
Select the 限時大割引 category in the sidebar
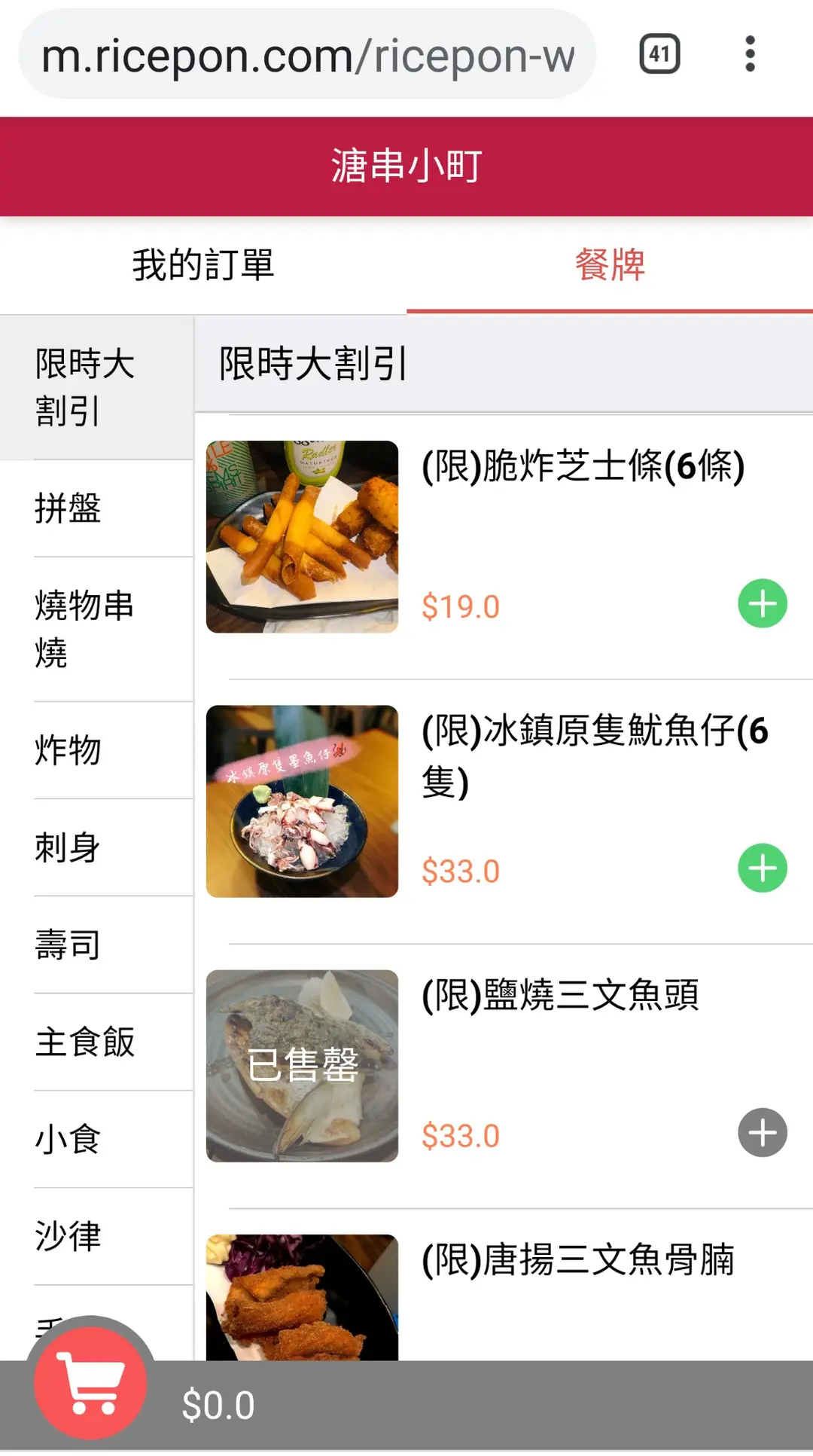point(96,387)
